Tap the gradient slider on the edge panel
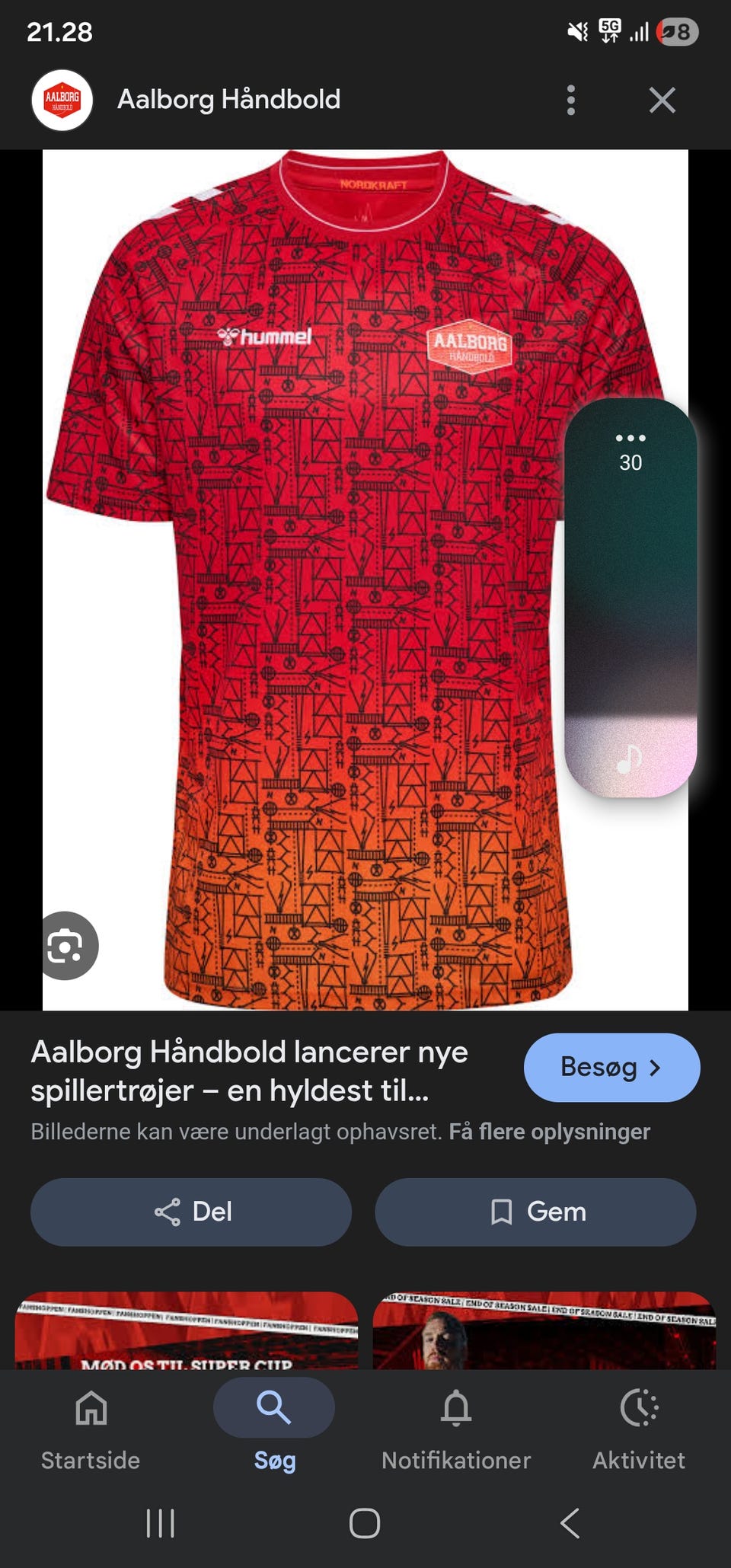The image size is (731, 1568). pyautogui.click(x=630, y=632)
